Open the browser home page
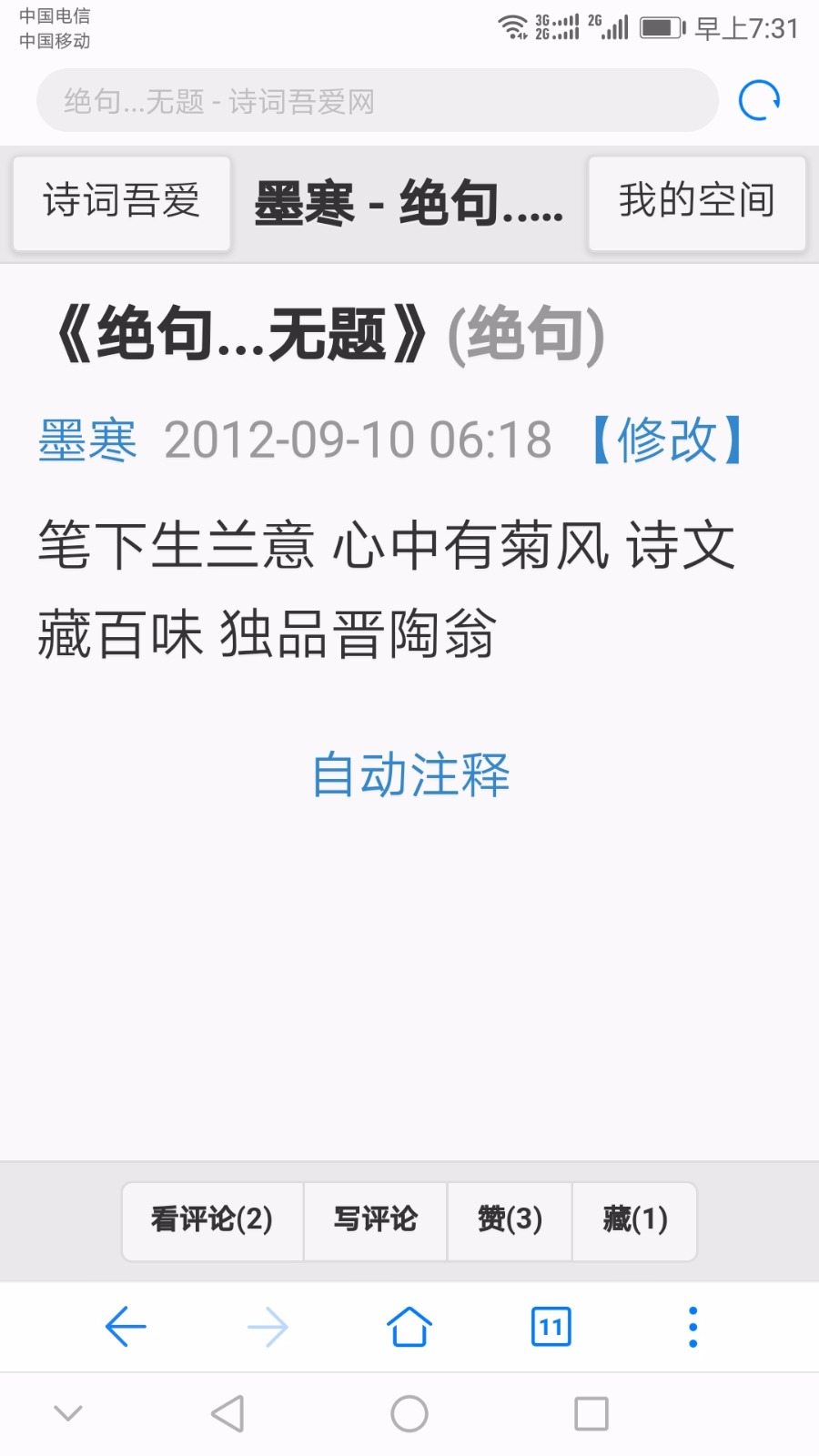 (x=409, y=1327)
